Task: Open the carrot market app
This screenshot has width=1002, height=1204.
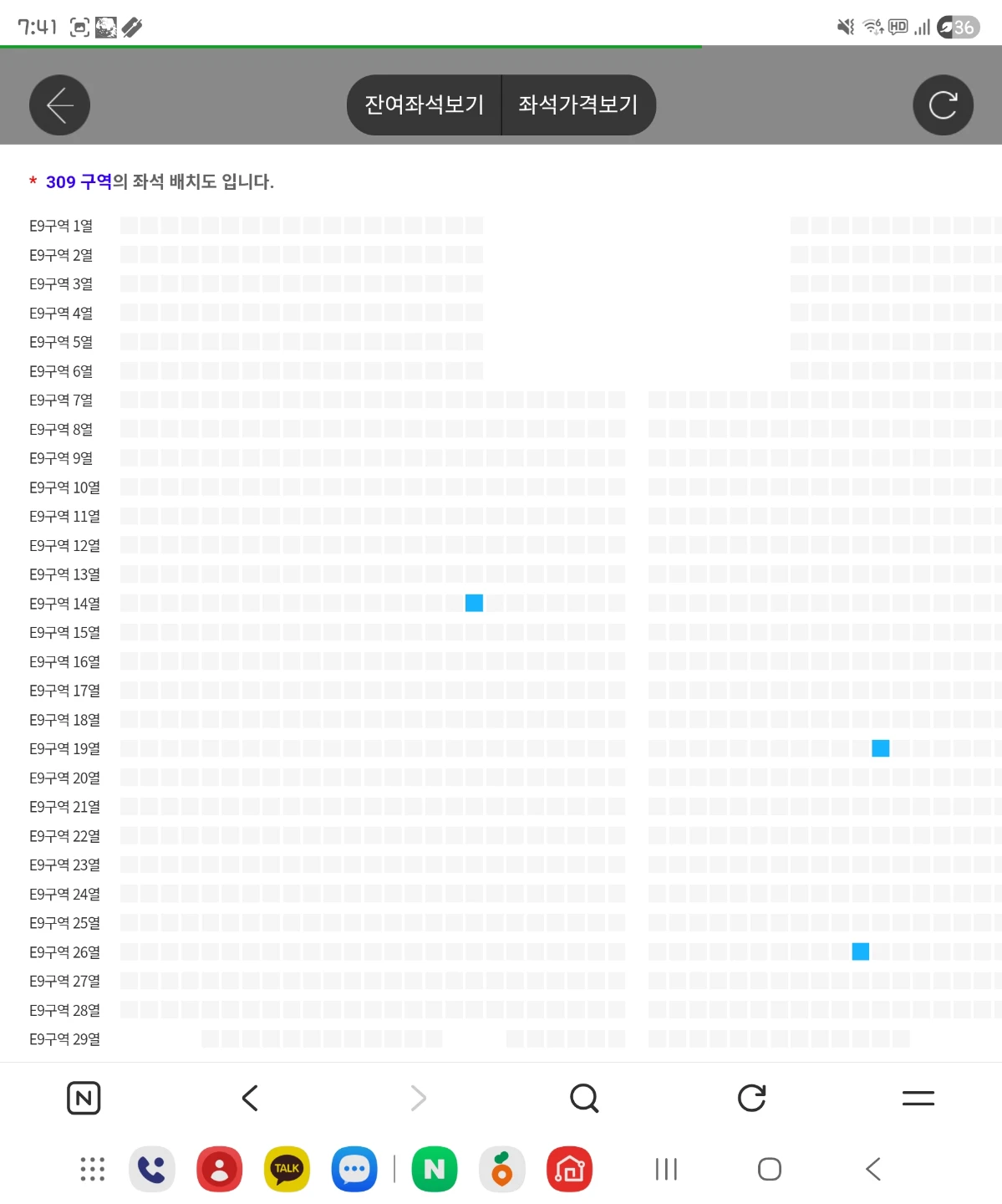Action: pyautogui.click(x=502, y=1169)
